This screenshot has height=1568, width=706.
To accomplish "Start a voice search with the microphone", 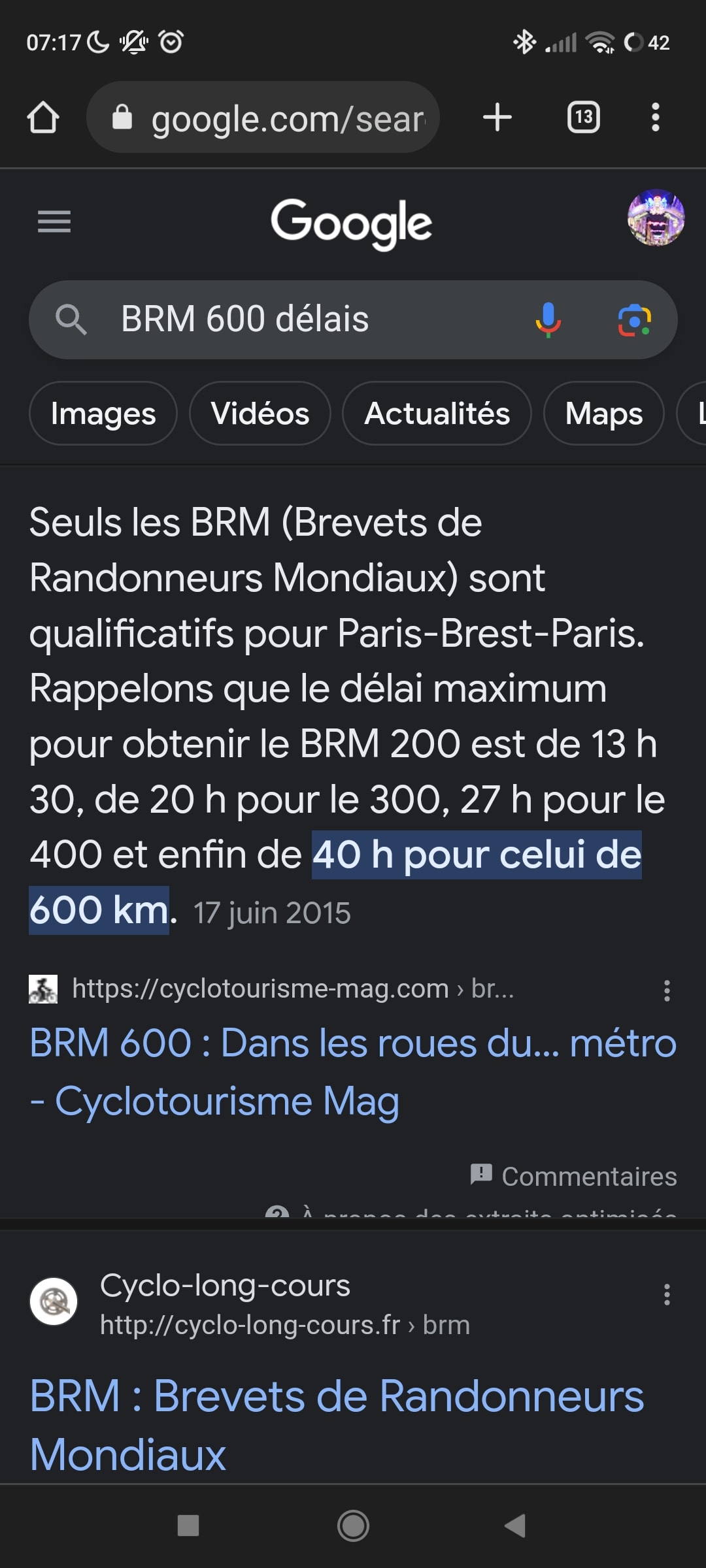I will pos(548,319).
